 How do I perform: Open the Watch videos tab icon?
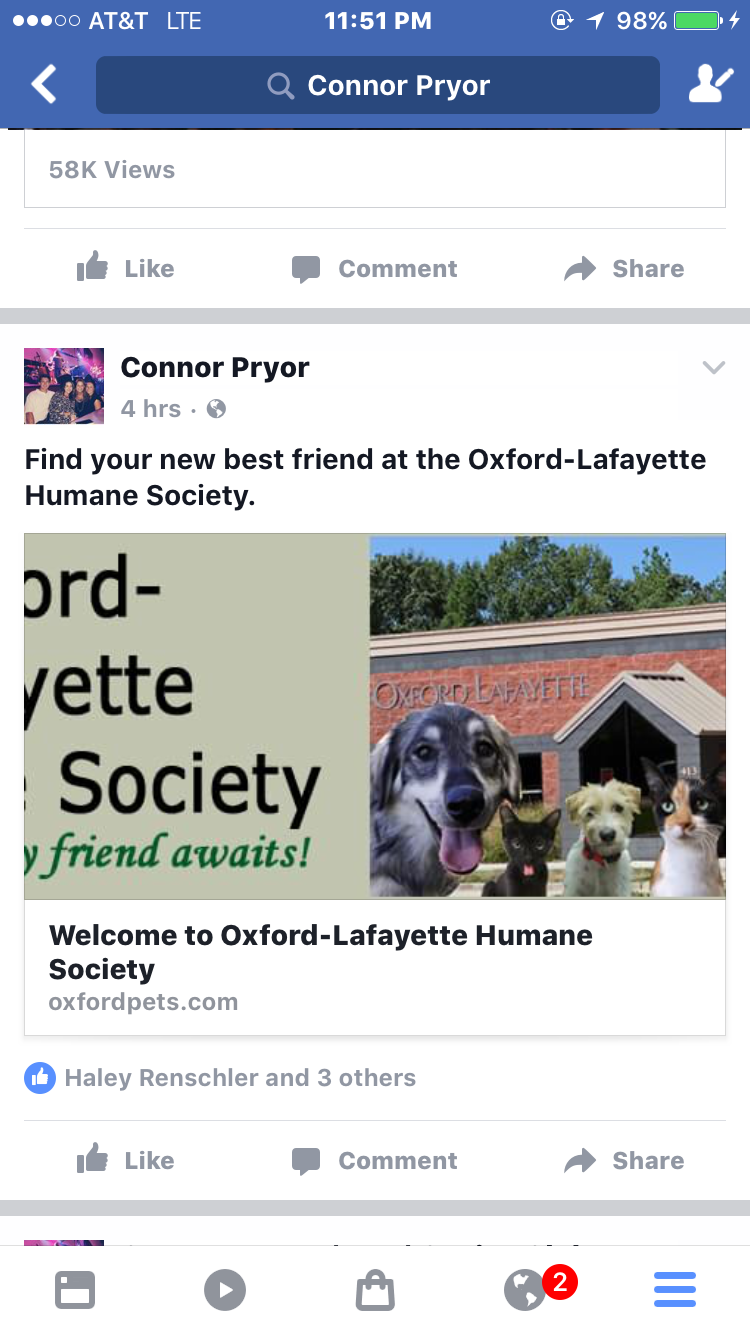point(225,1289)
